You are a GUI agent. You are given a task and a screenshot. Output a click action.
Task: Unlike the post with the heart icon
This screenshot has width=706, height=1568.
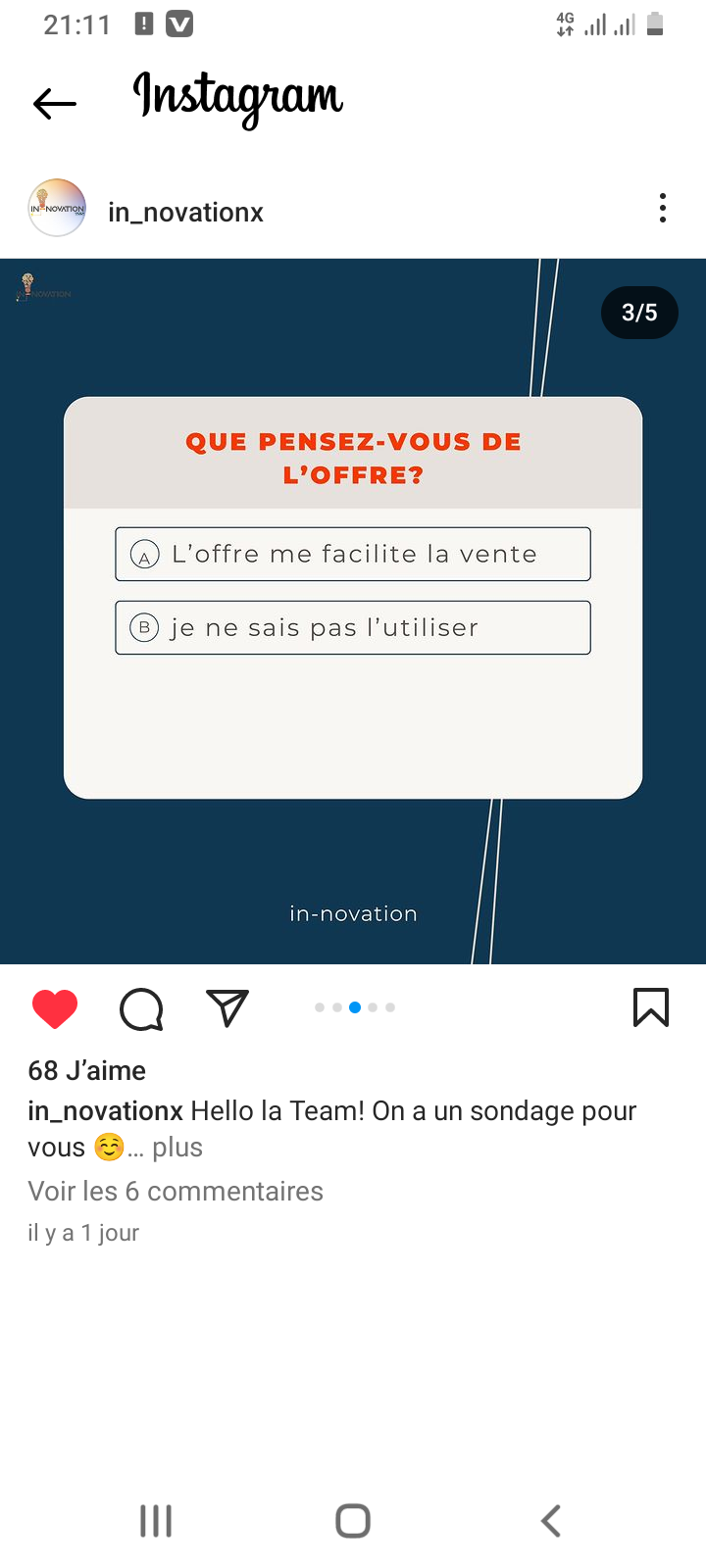55,1008
